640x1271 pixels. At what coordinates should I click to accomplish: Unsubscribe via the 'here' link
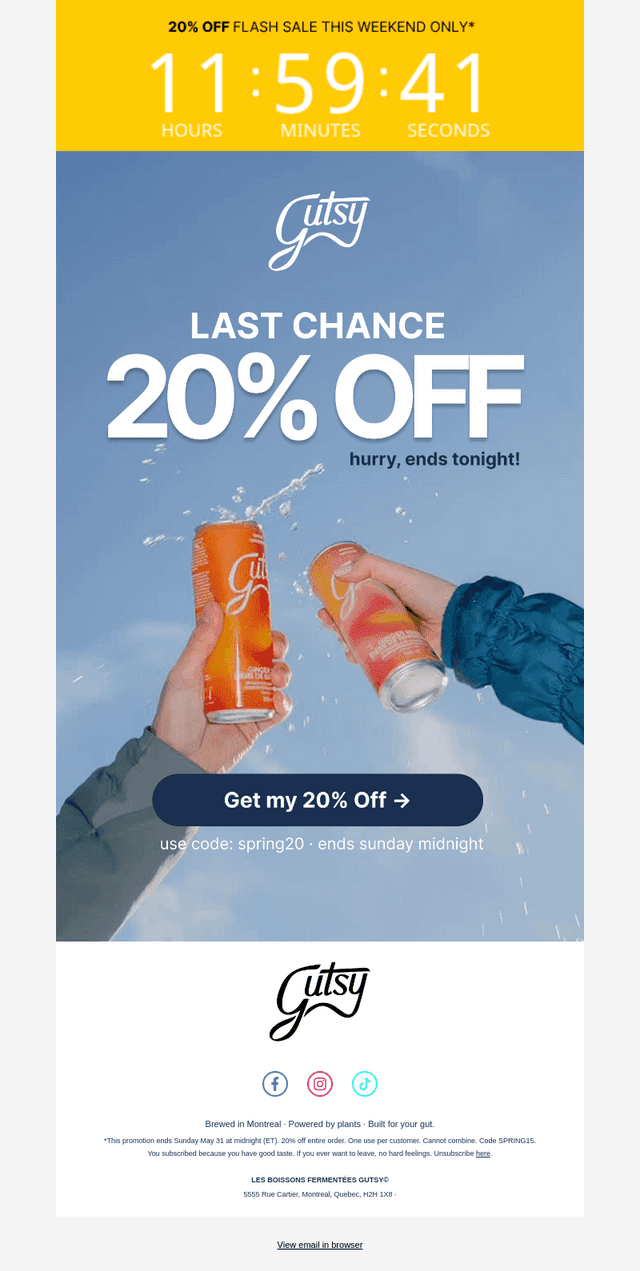pos(483,1154)
